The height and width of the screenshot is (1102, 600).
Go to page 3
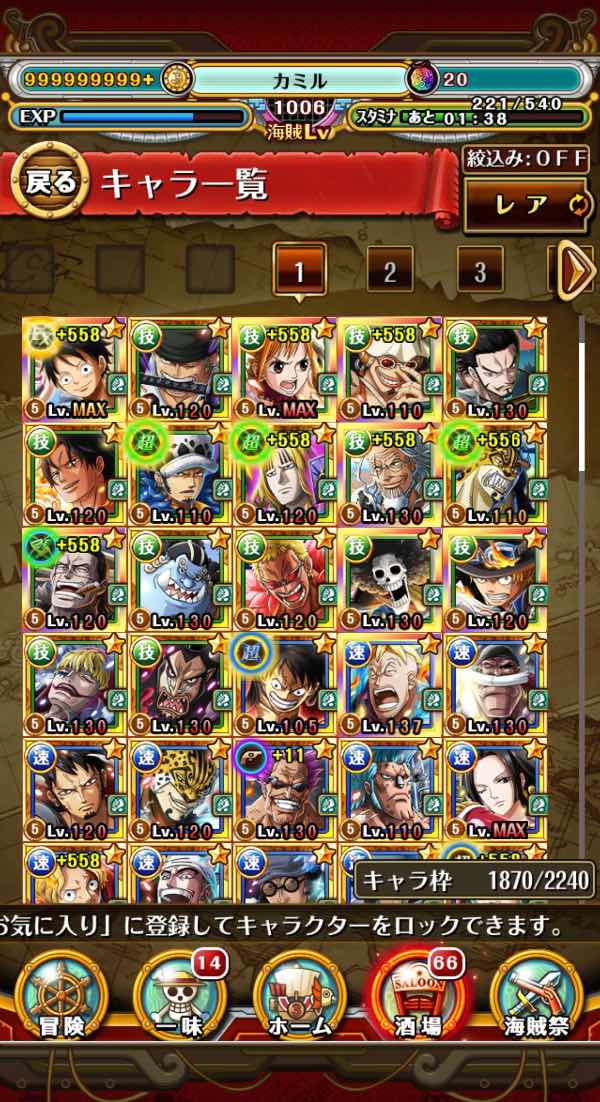[x=480, y=270]
